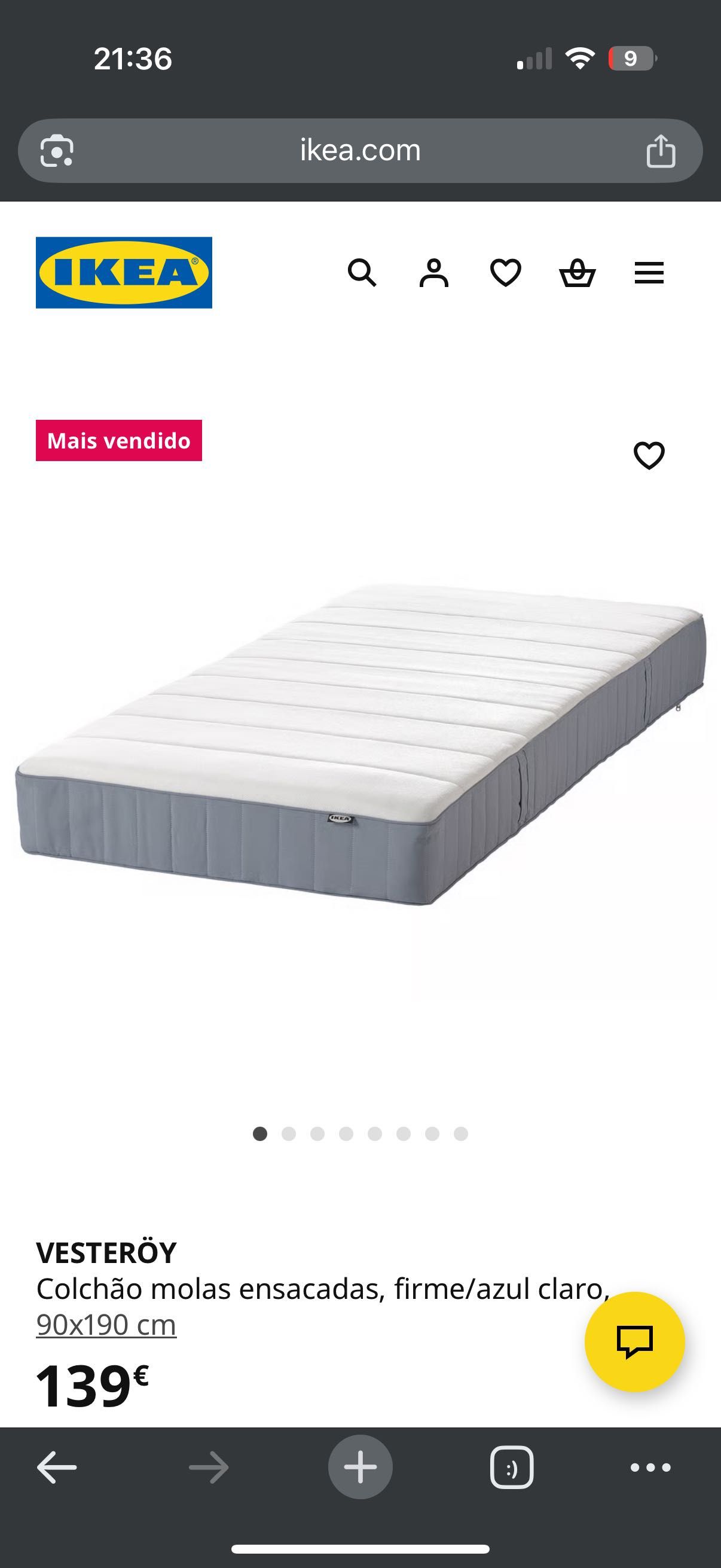Open the yellow chat bubble button

[634, 1341]
